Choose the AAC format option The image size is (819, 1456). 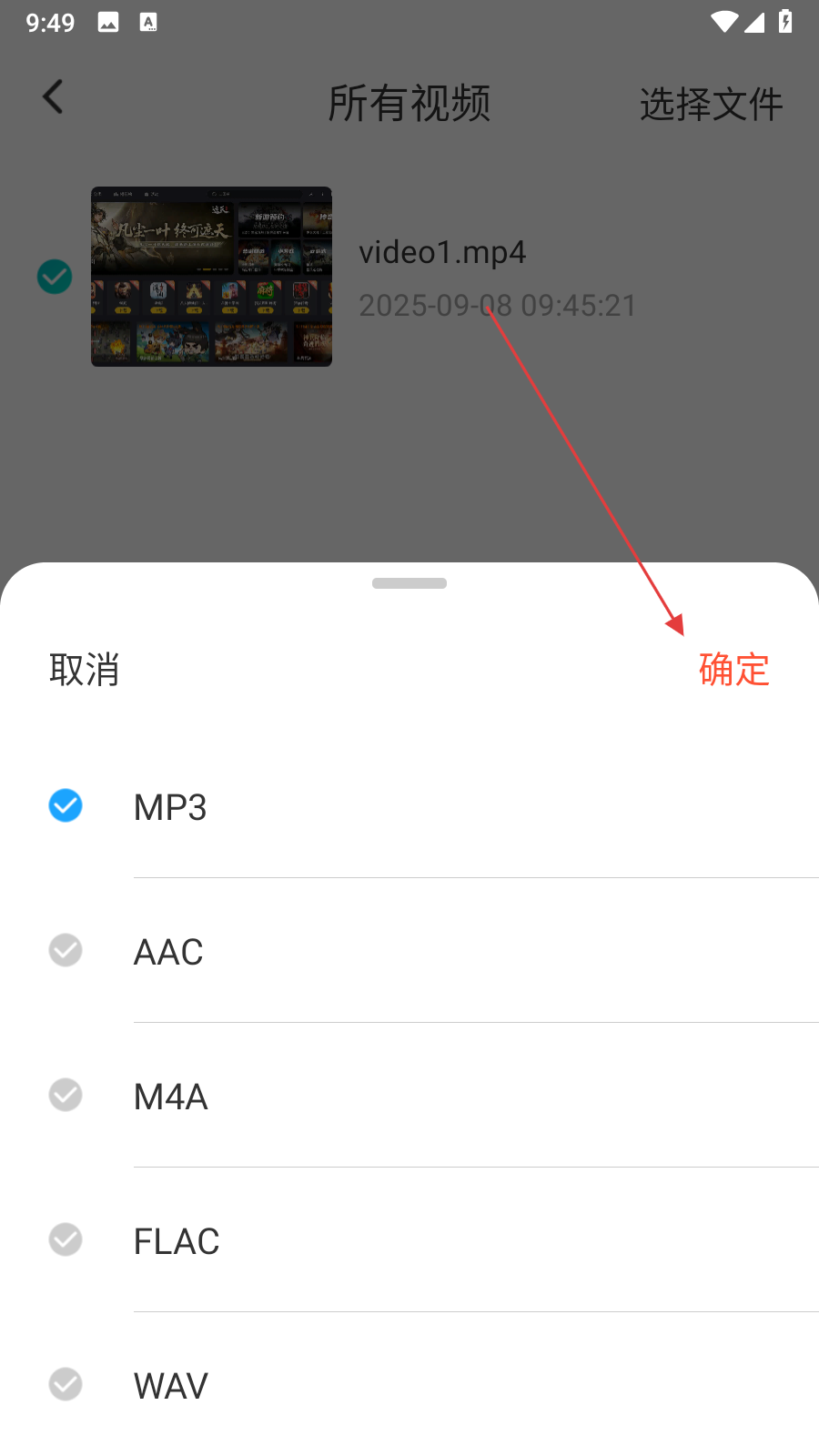click(x=168, y=952)
